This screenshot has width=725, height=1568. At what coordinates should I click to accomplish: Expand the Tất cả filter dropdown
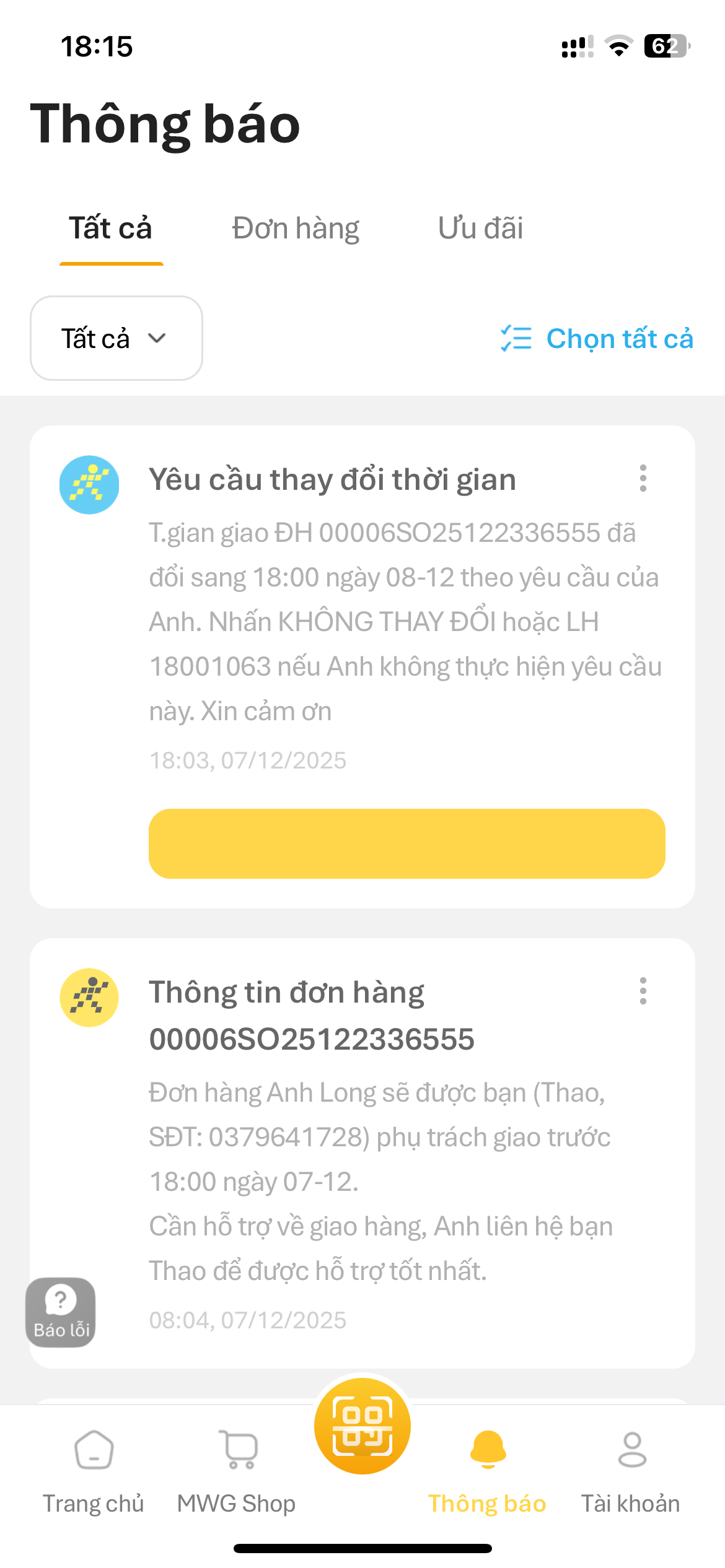coord(116,338)
